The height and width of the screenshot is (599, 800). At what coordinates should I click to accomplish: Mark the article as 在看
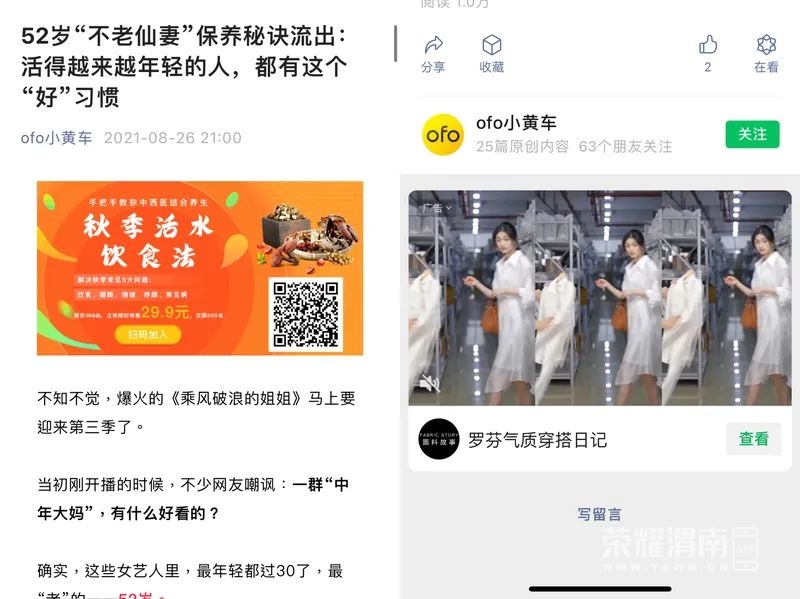tap(766, 53)
